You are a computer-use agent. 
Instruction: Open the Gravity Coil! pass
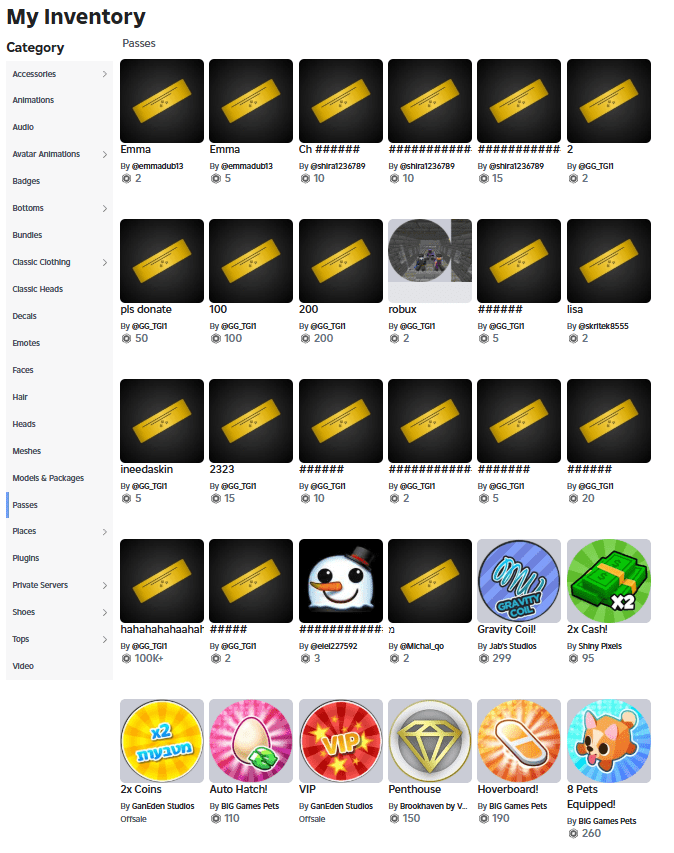(519, 581)
